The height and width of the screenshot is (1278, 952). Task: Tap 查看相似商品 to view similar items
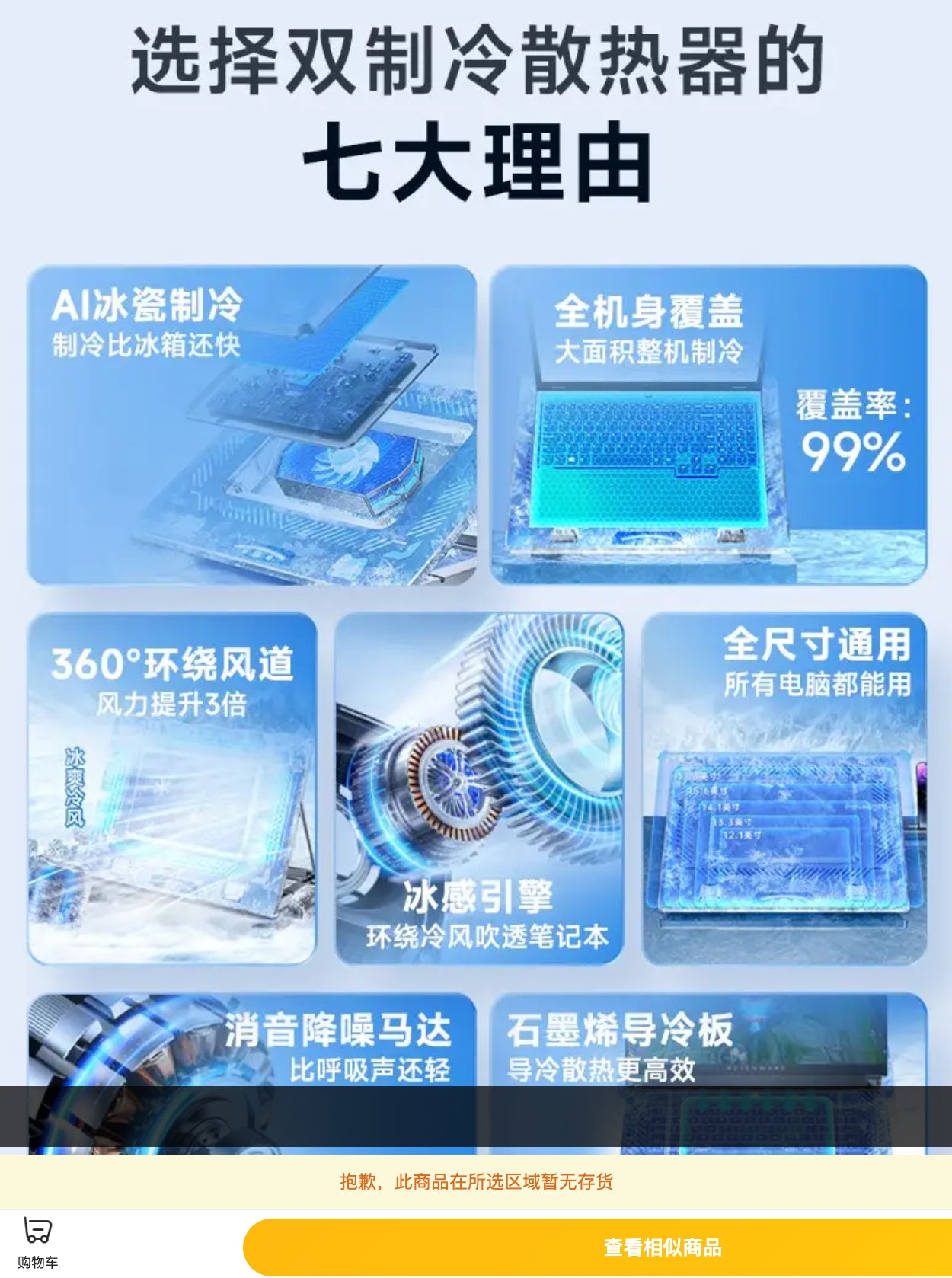pos(661,1248)
